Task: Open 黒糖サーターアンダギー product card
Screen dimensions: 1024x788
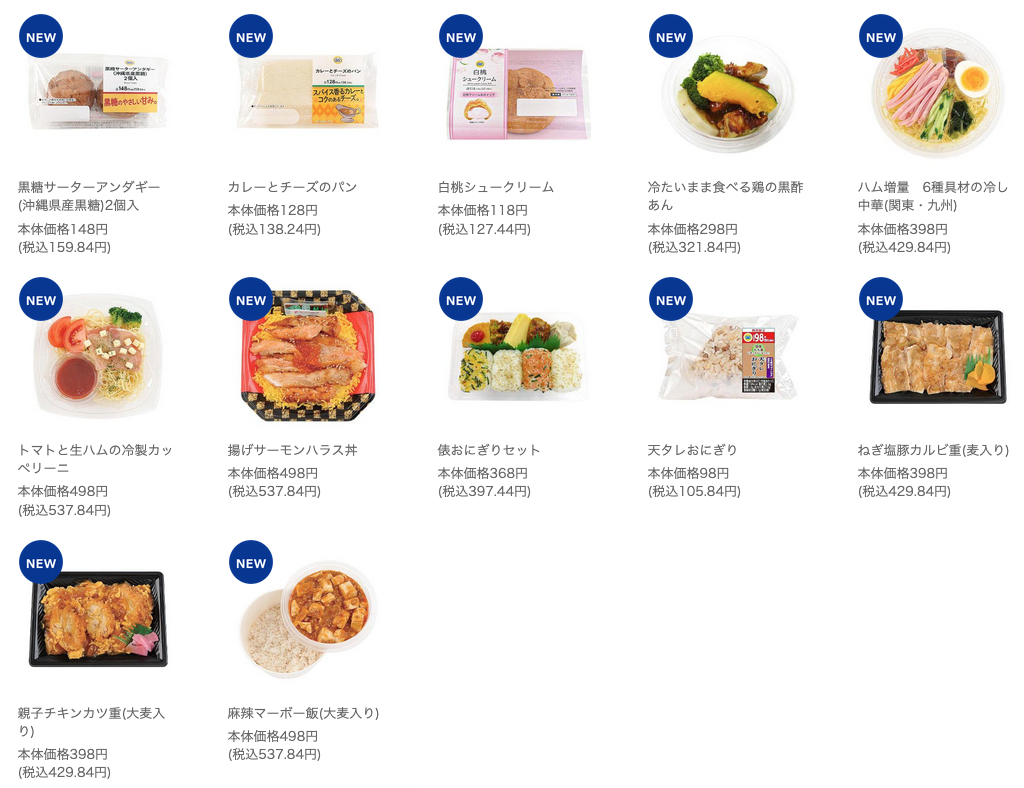Action: [98, 93]
